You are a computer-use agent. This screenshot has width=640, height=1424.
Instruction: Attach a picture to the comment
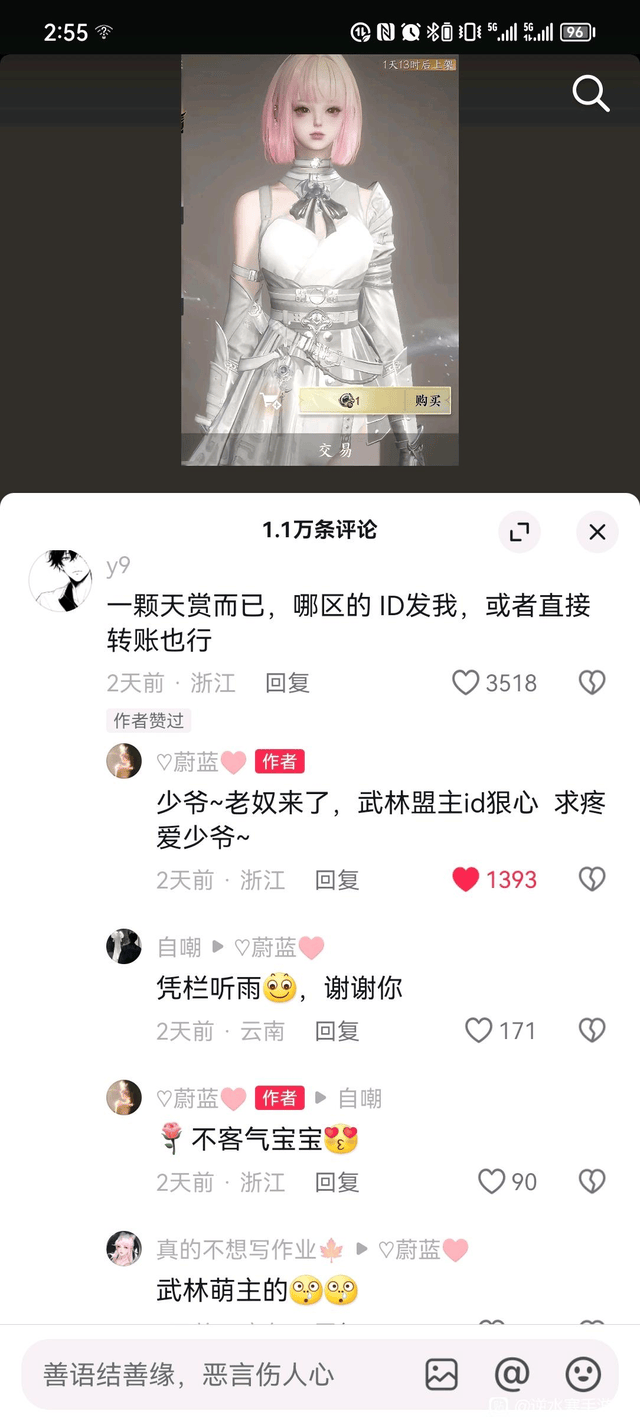441,1374
